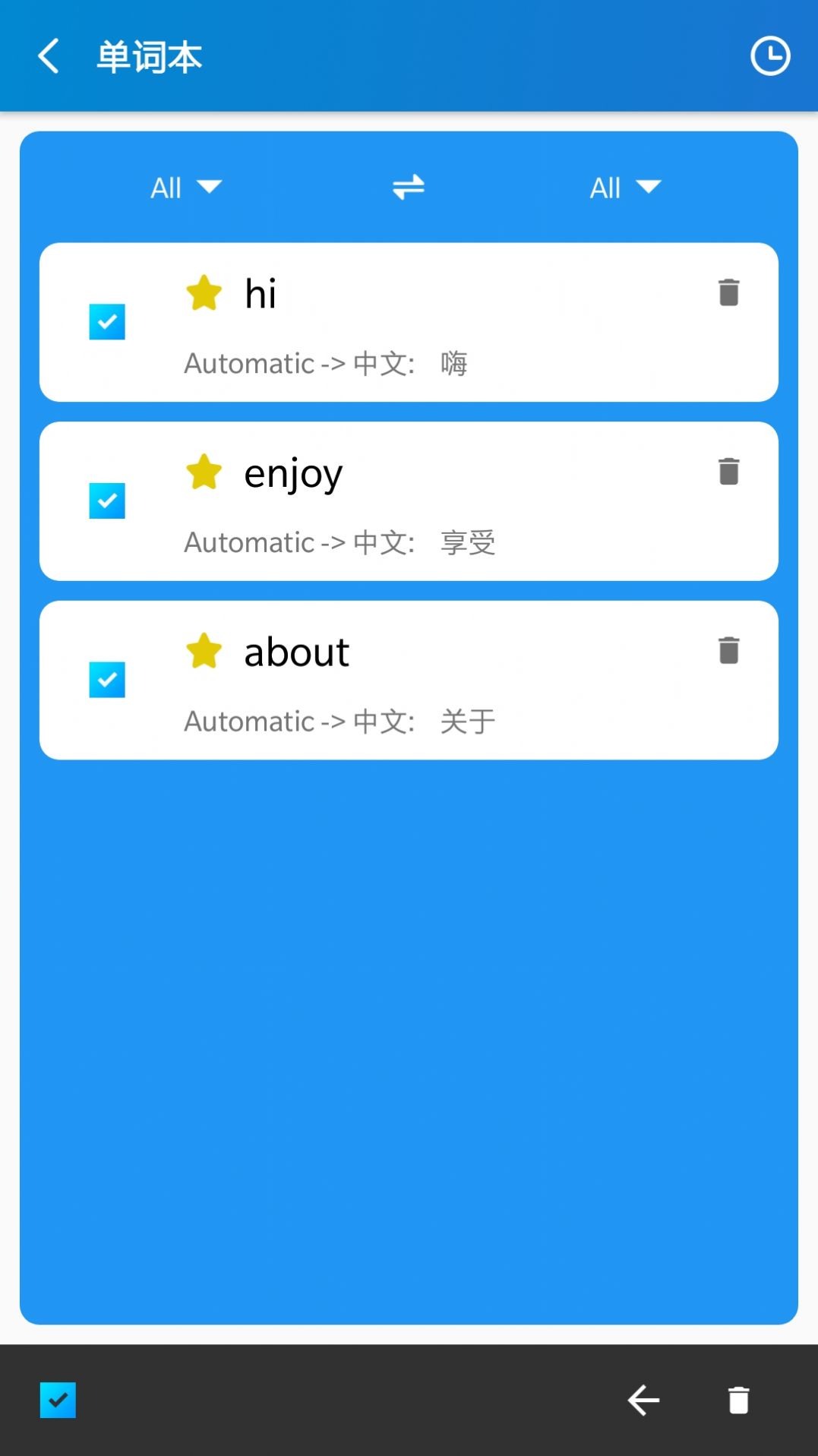The image size is (818, 1456).
Task: Select the word card for 'enjoy'
Action: point(409,501)
